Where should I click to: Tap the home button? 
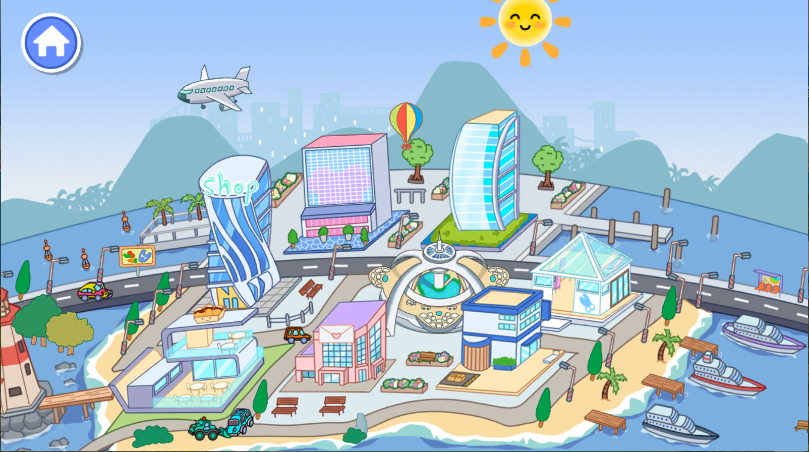51,43
